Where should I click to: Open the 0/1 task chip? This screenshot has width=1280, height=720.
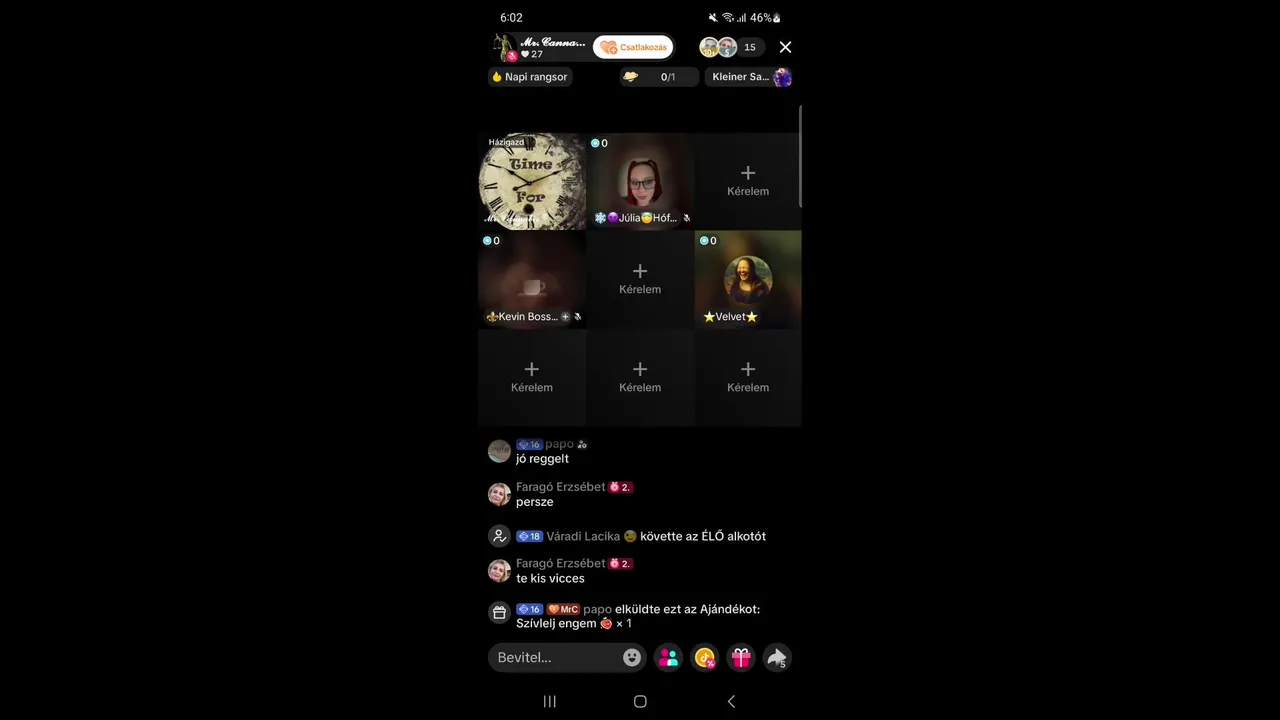[x=658, y=77]
